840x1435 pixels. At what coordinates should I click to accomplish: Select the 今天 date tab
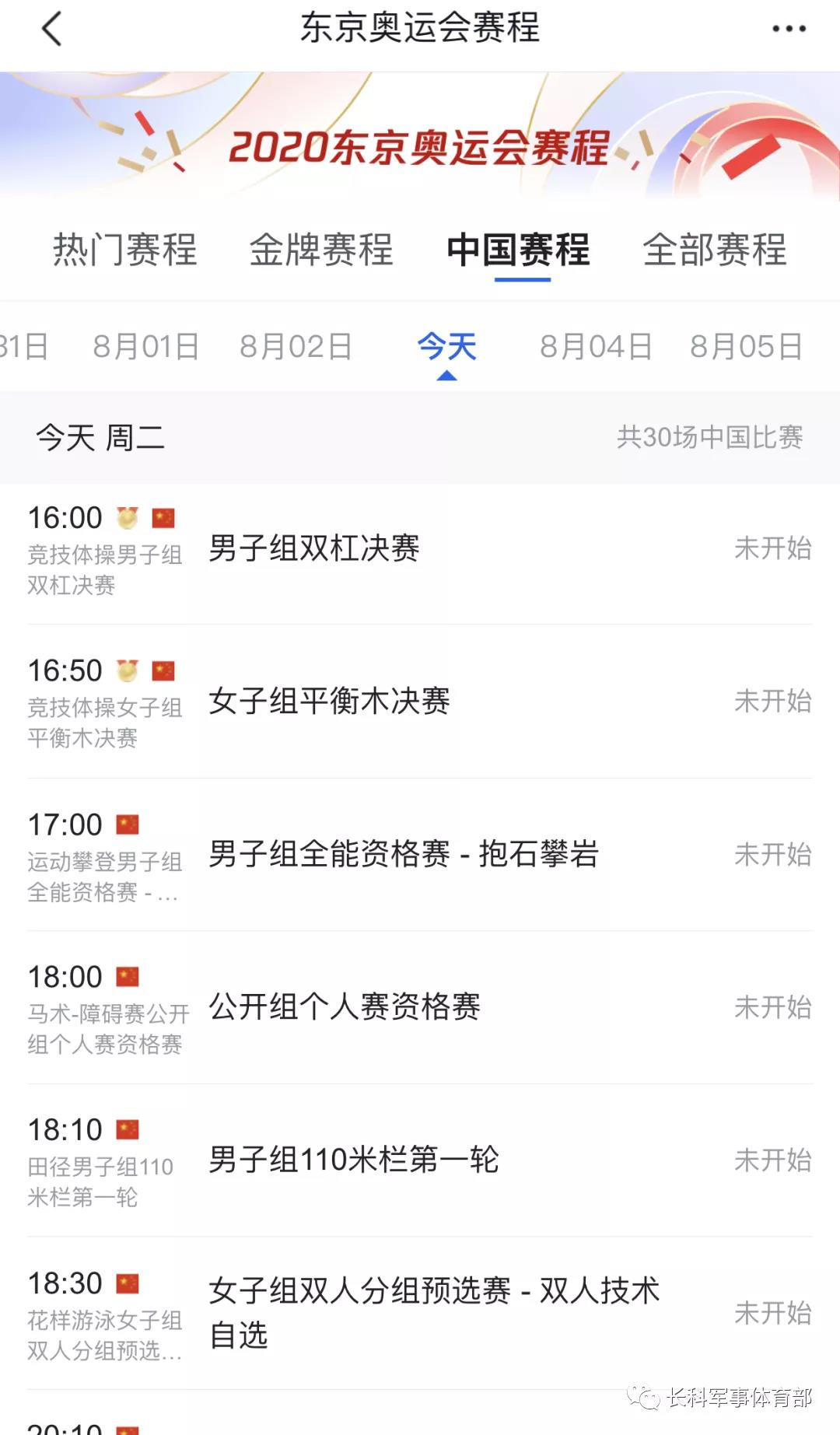point(446,347)
